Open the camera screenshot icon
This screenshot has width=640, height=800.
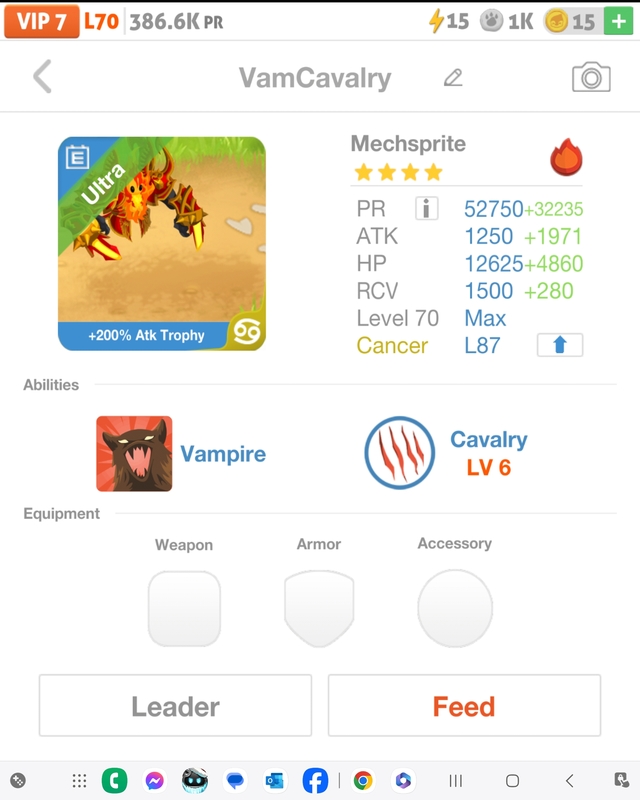pyautogui.click(x=591, y=78)
